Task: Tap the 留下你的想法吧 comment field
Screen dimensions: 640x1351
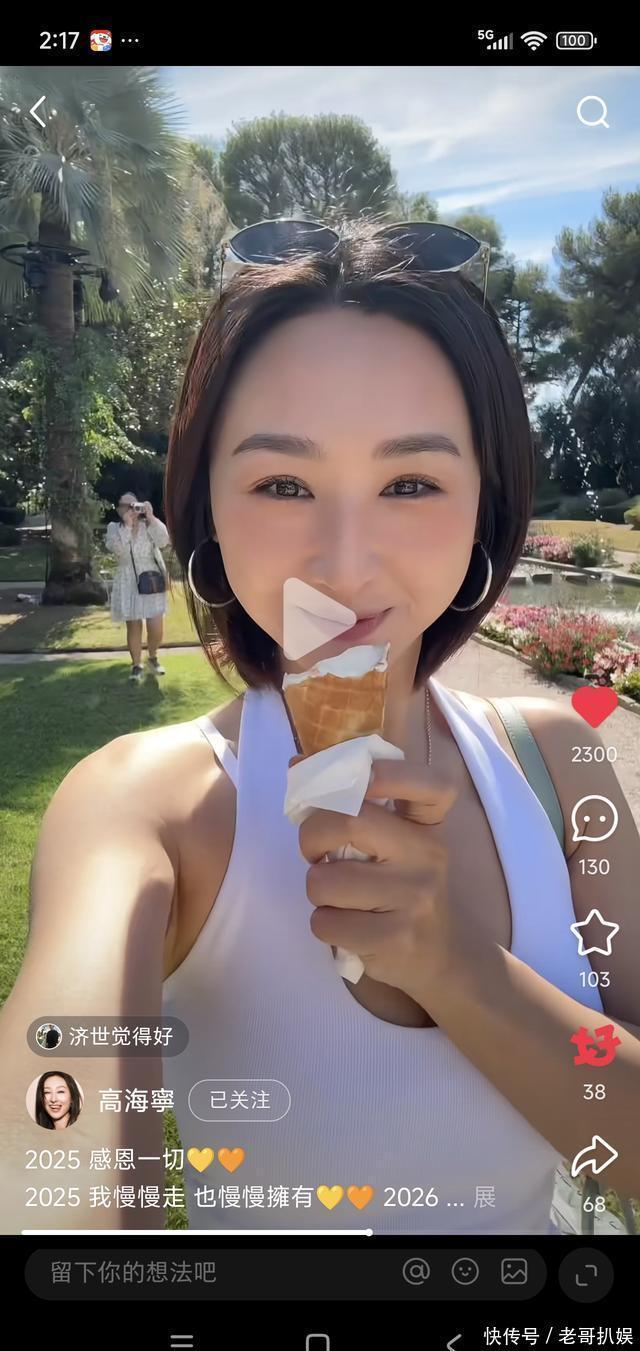Action: (x=200, y=1272)
